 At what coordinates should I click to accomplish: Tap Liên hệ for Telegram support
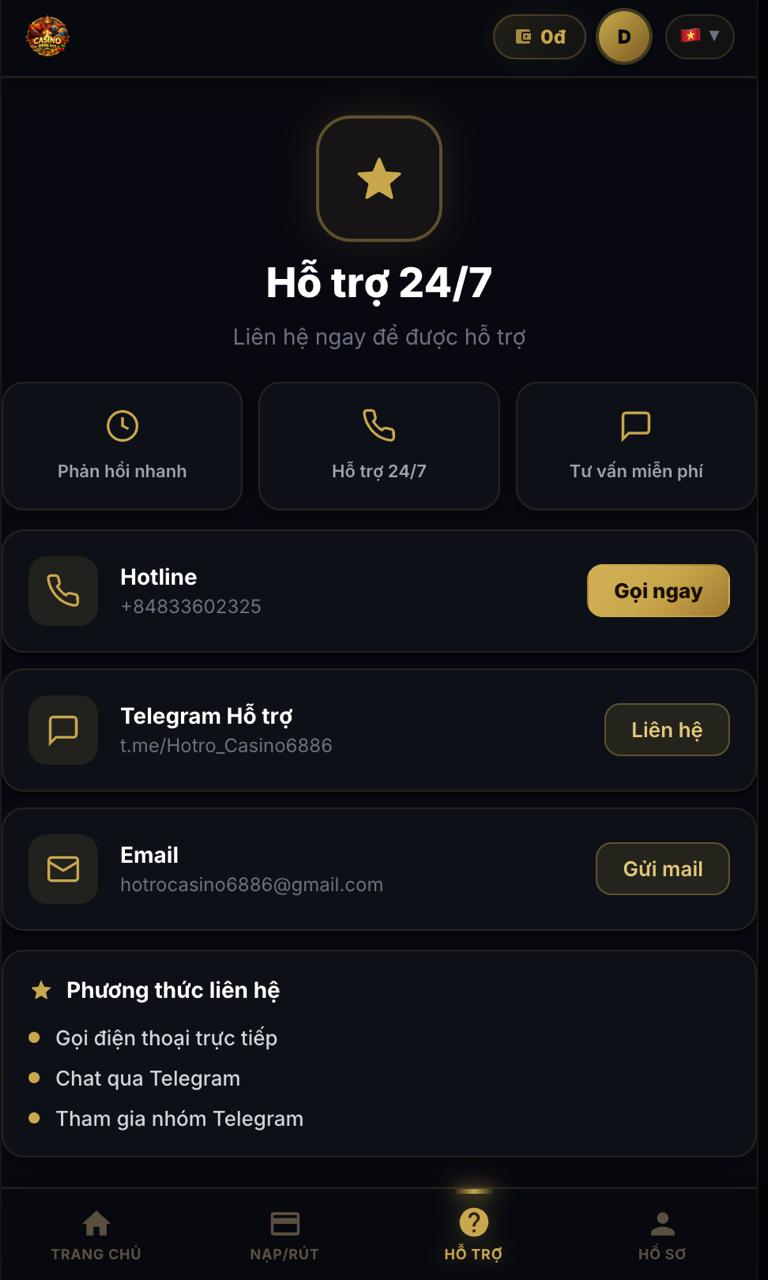pos(666,730)
